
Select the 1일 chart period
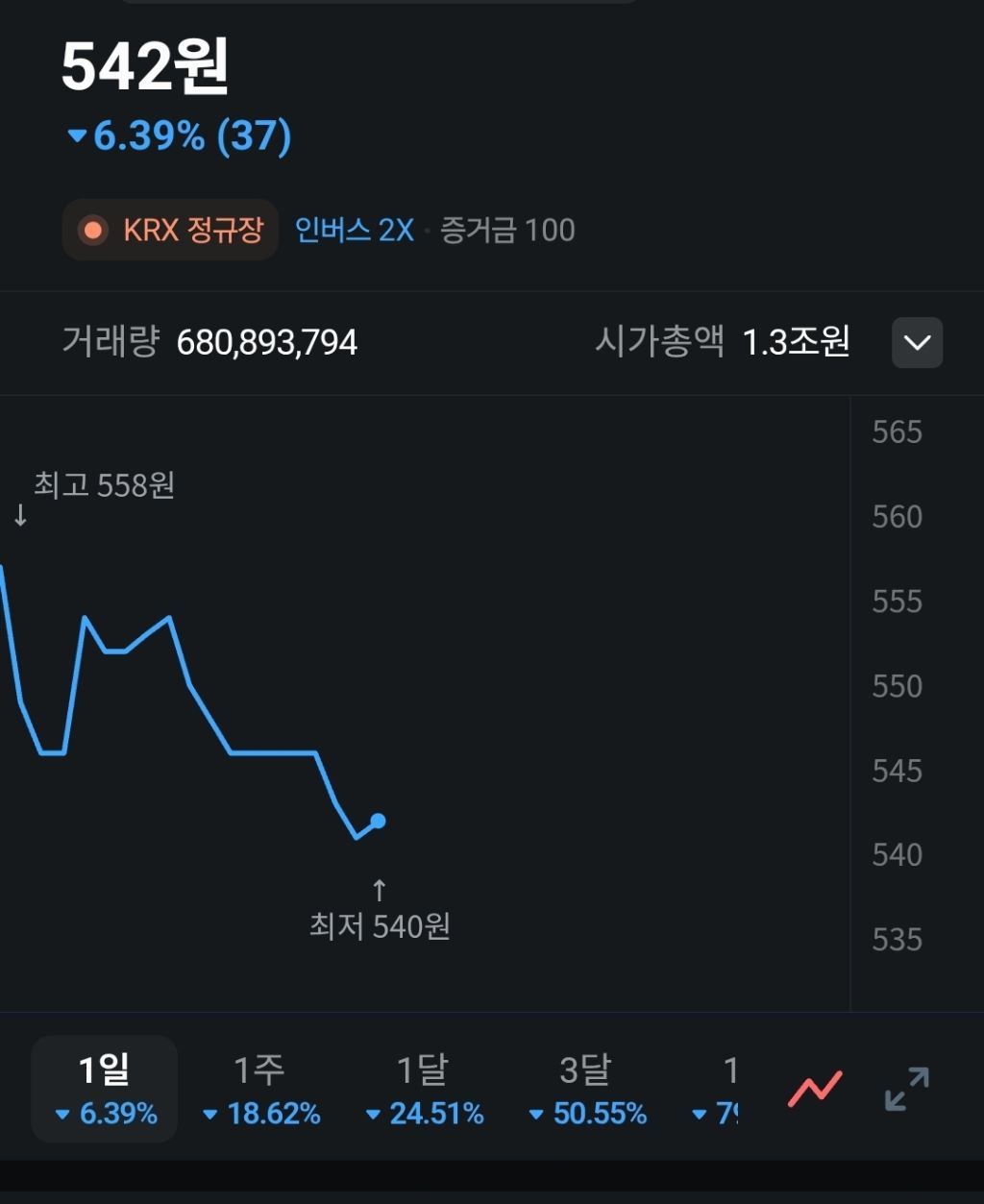click(x=105, y=1089)
